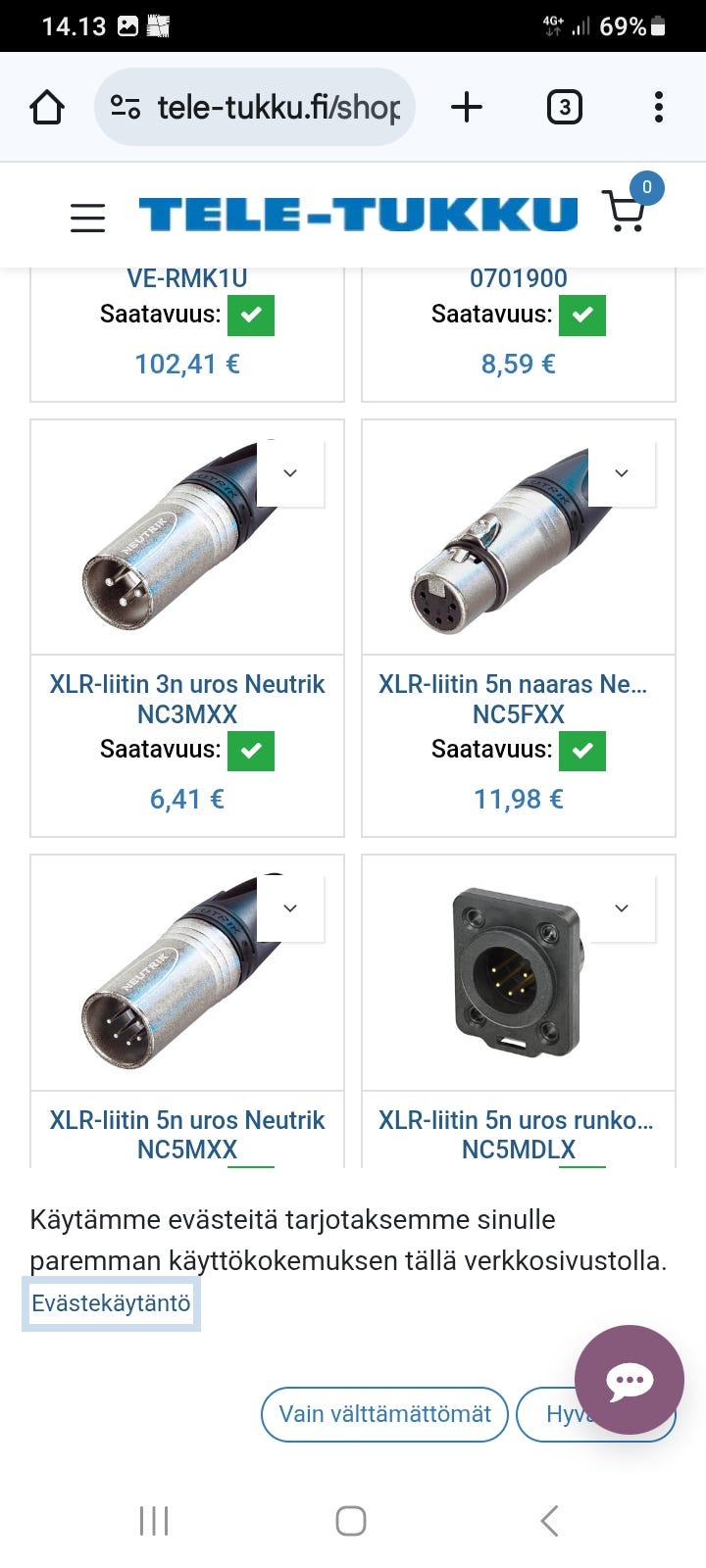
Task: Open the browser overflow menu
Action: pyautogui.click(x=658, y=107)
